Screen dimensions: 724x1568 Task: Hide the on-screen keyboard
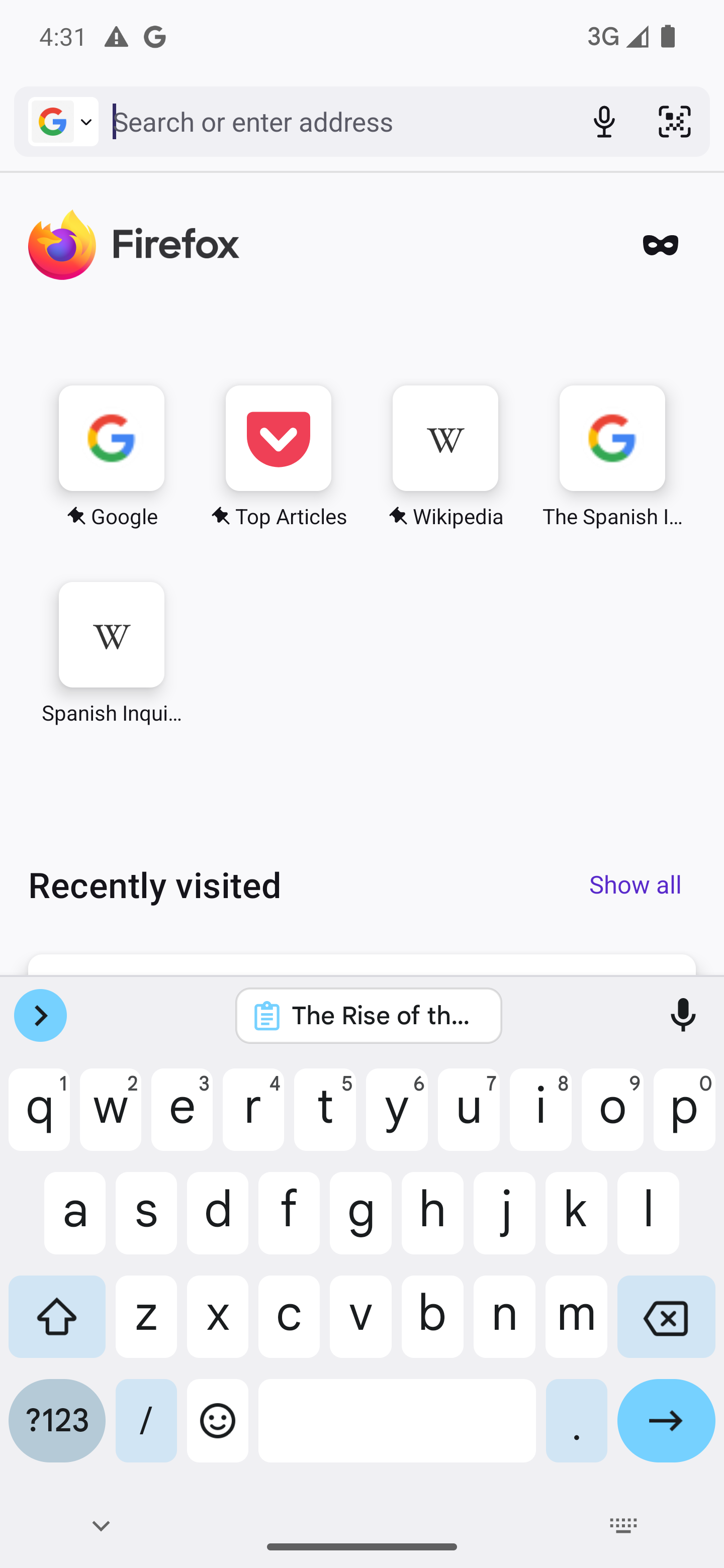pos(101,1525)
